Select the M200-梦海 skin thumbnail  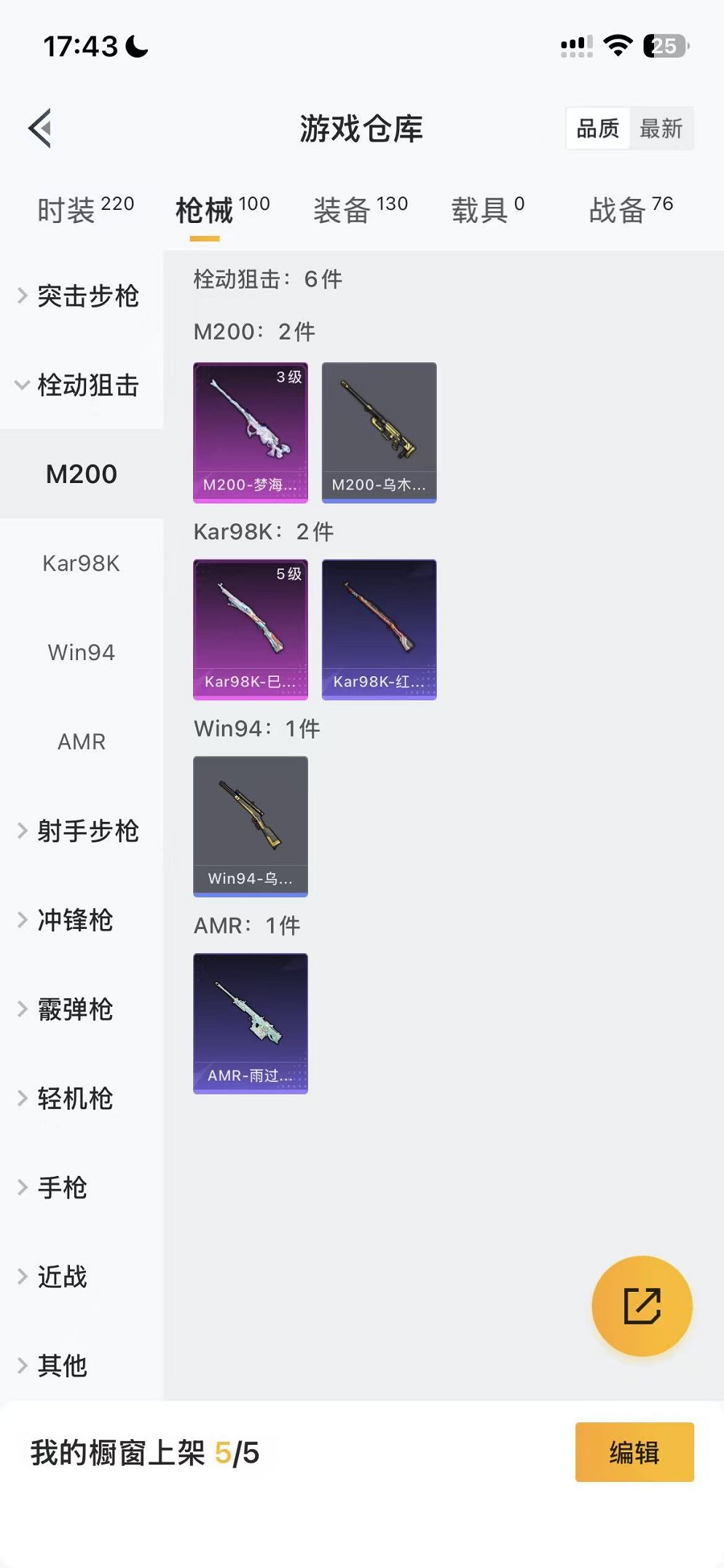tap(251, 431)
